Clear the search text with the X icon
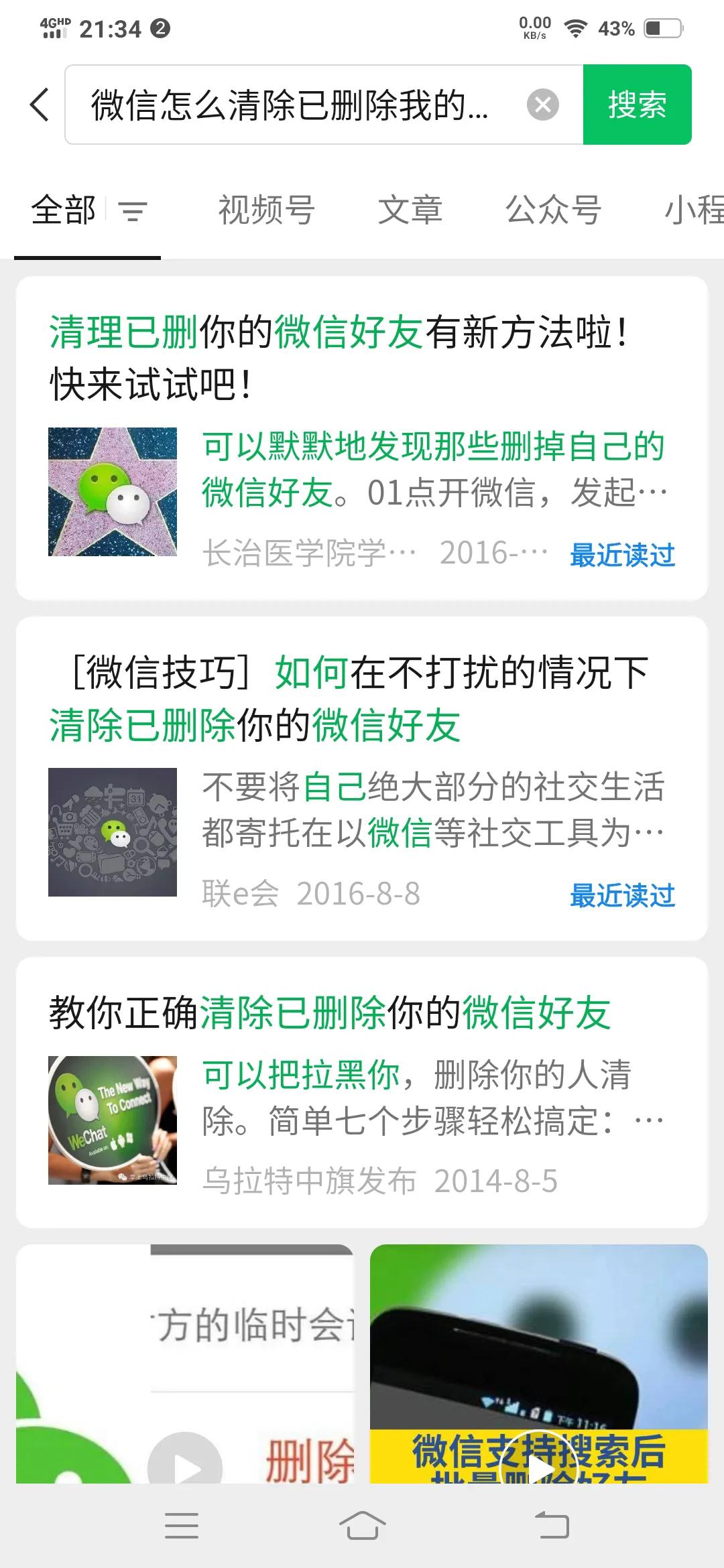Screen dimensions: 724x1568 (544, 104)
